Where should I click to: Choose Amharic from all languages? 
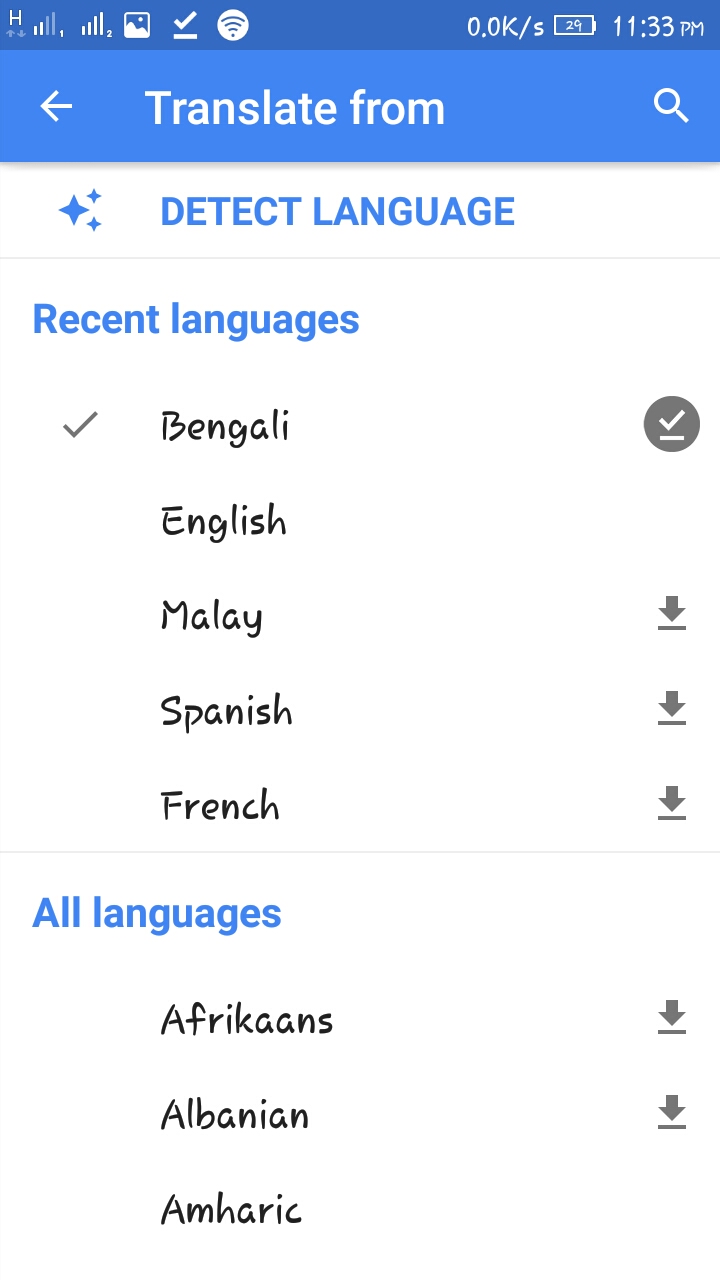pyautogui.click(x=231, y=1210)
